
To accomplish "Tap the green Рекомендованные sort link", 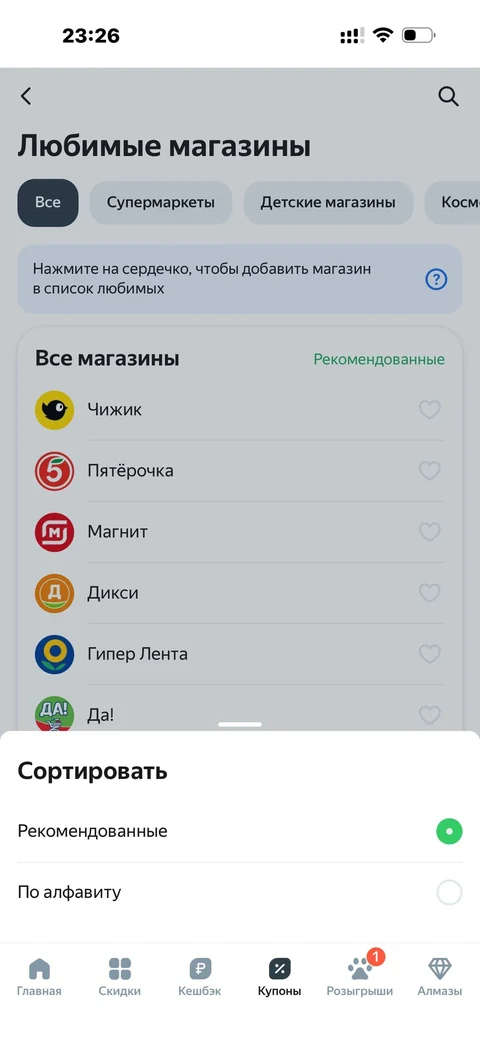I will (x=379, y=360).
